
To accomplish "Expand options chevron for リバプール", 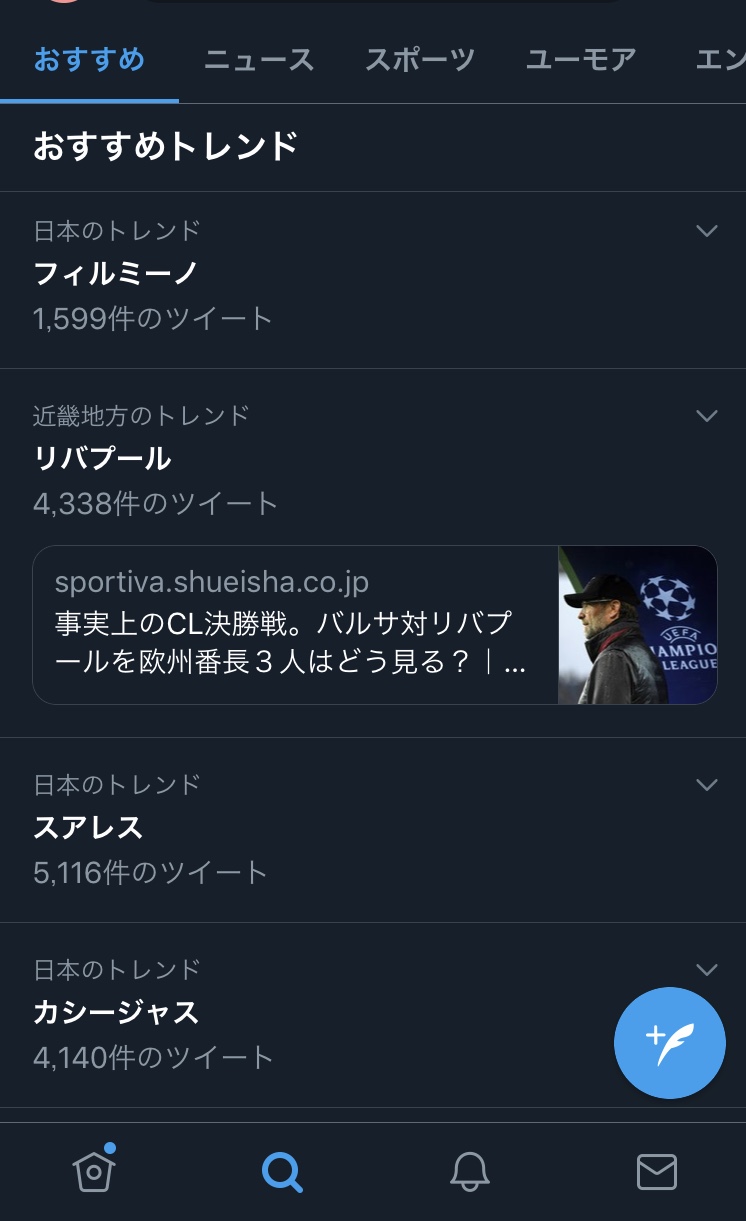I will click(707, 416).
